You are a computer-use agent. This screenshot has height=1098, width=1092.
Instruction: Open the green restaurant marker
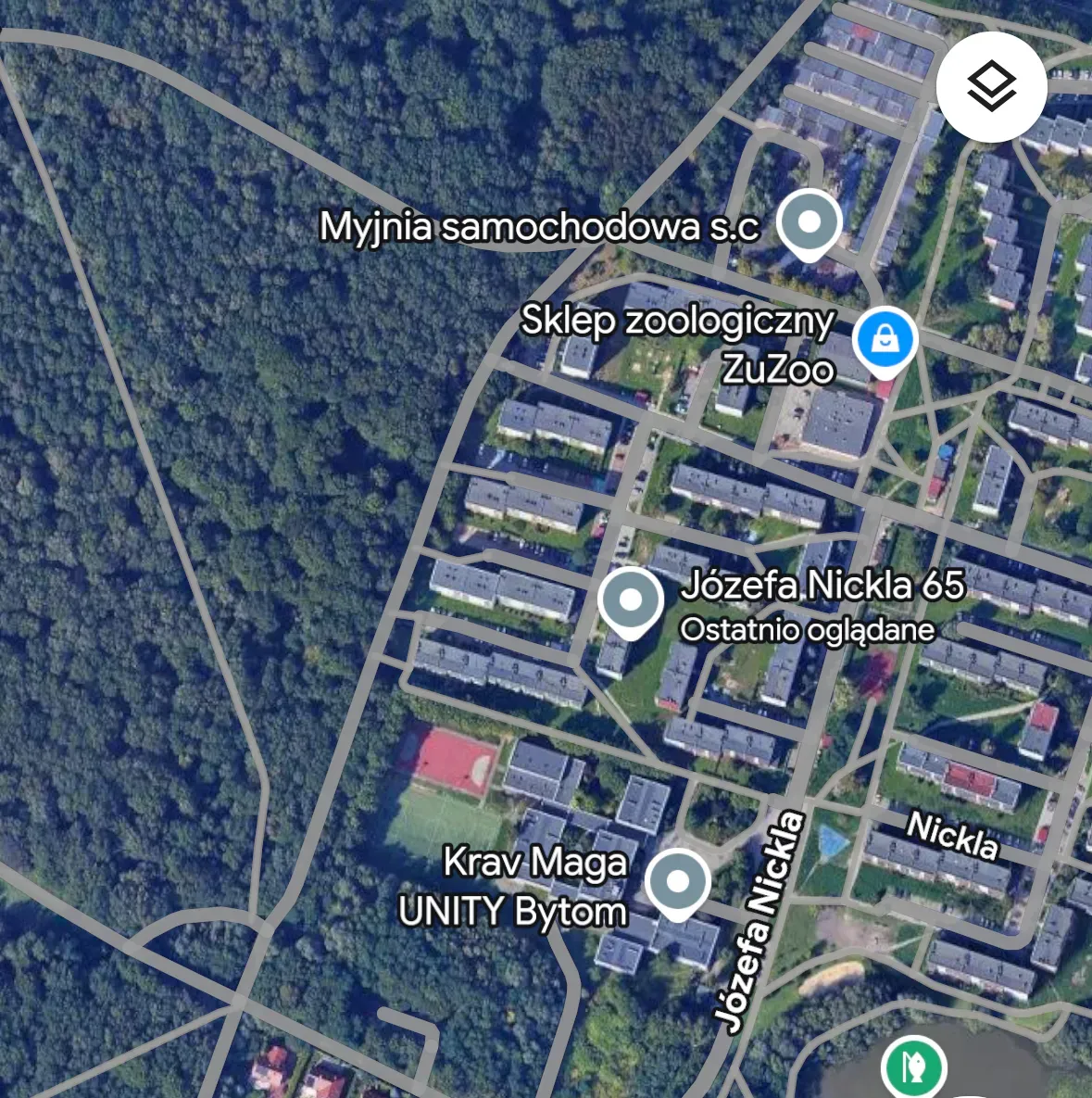(913, 1066)
